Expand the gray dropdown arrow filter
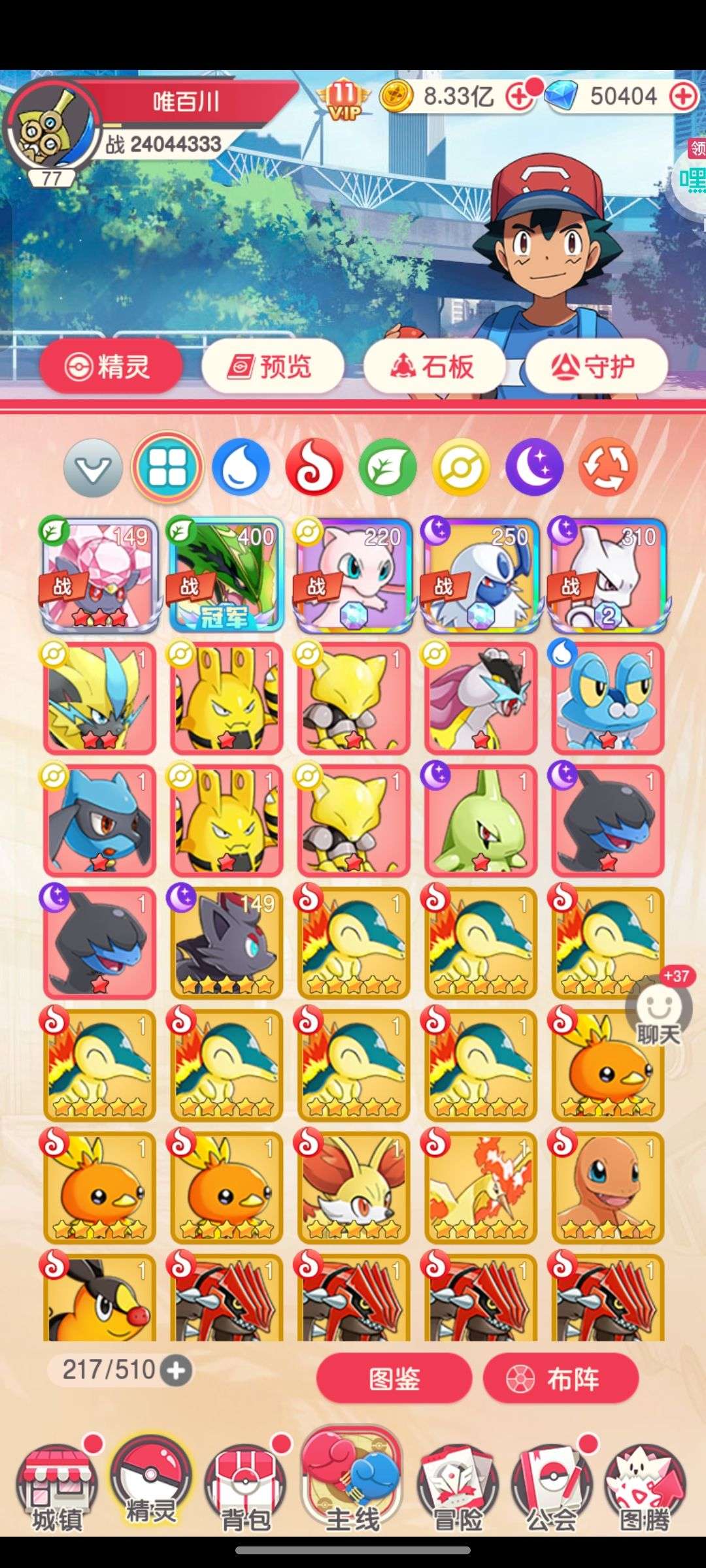Screen dimensions: 706x1568 (x=93, y=467)
